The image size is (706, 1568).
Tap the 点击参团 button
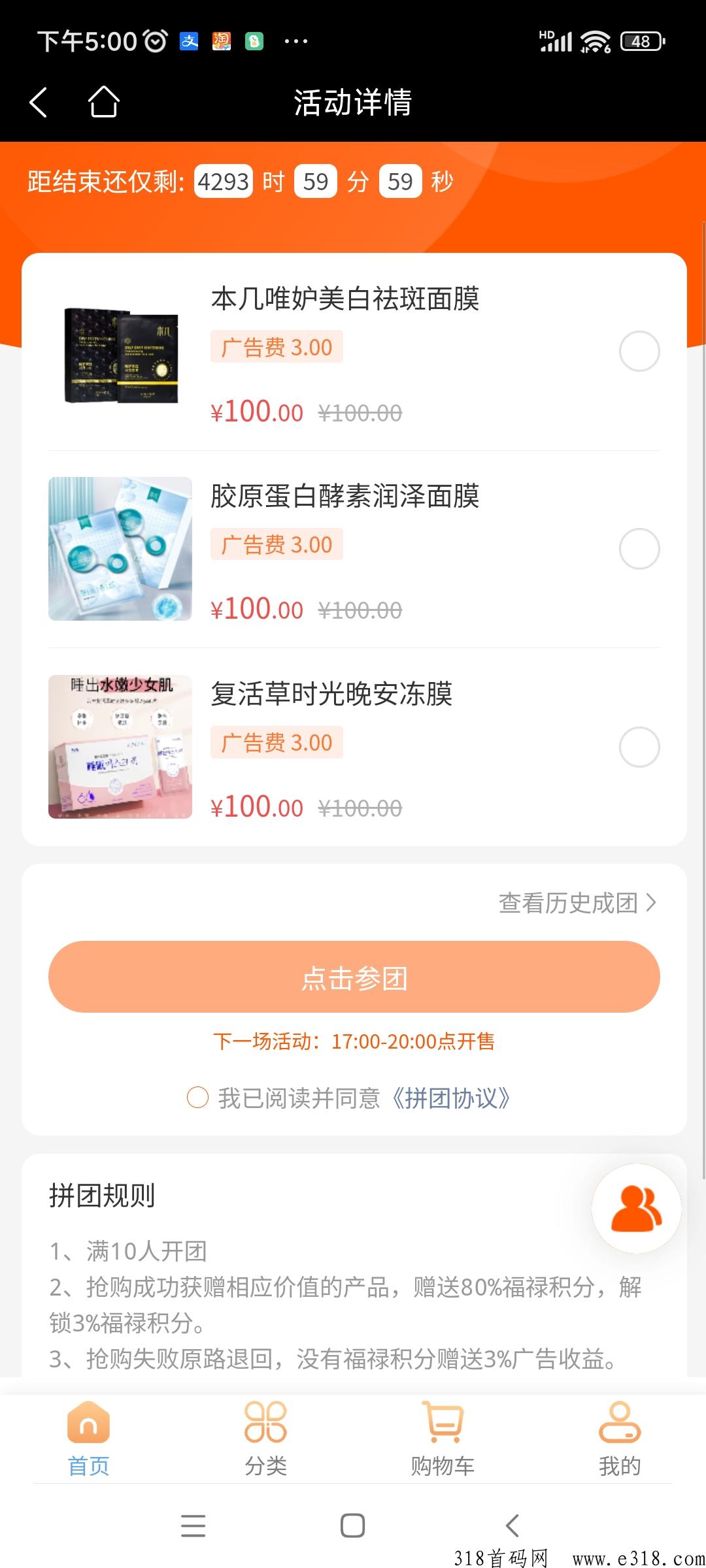(354, 977)
